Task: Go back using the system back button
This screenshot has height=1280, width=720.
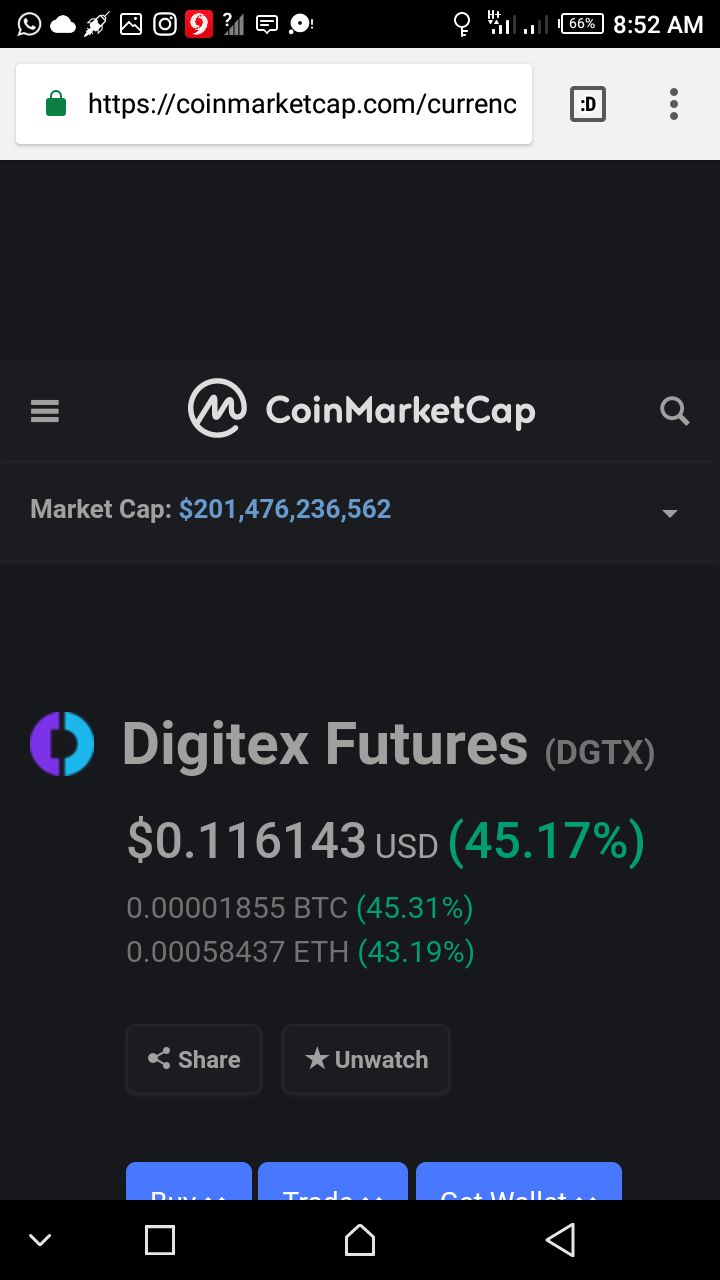Action: coord(560,1240)
